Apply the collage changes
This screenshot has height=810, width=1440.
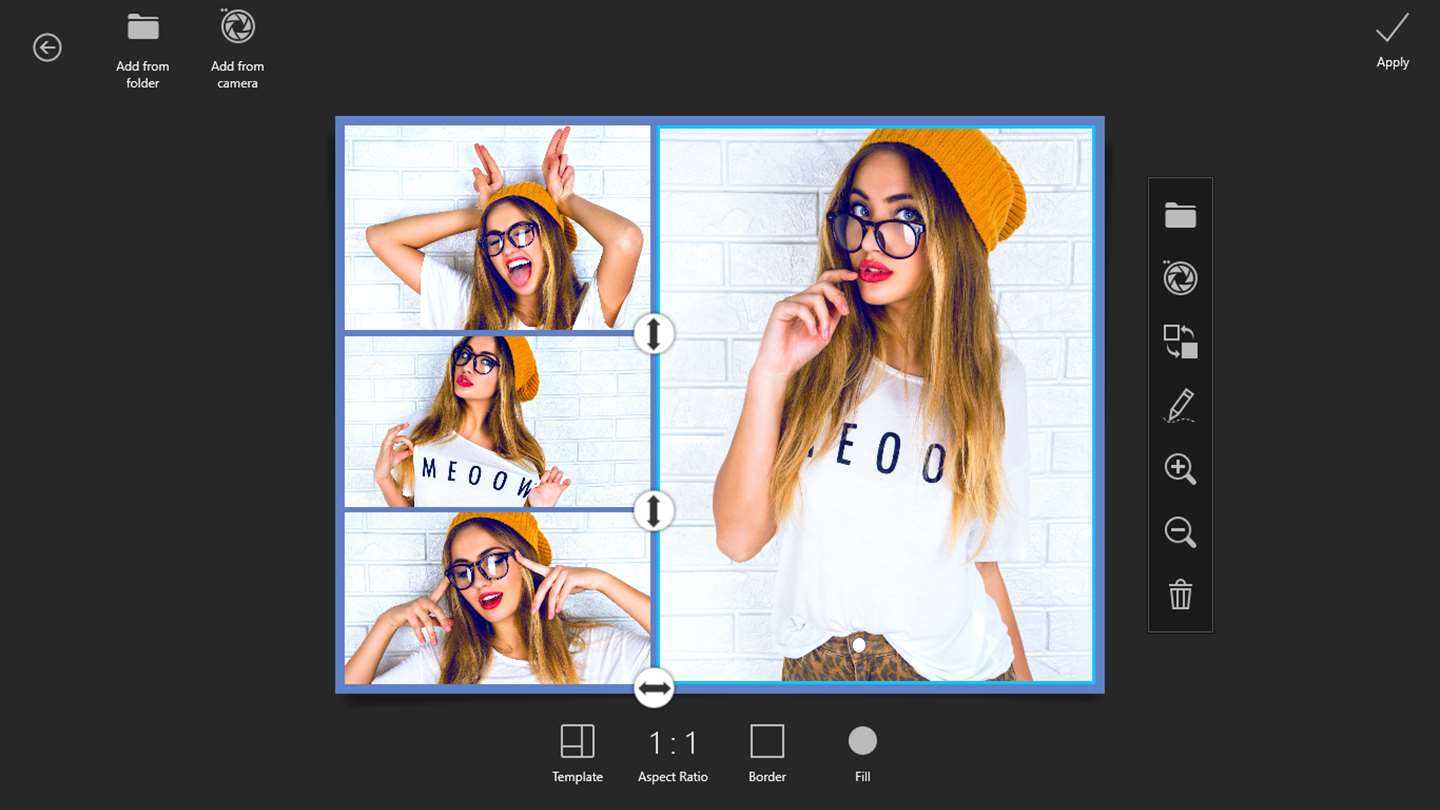[x=1392, y=40]
